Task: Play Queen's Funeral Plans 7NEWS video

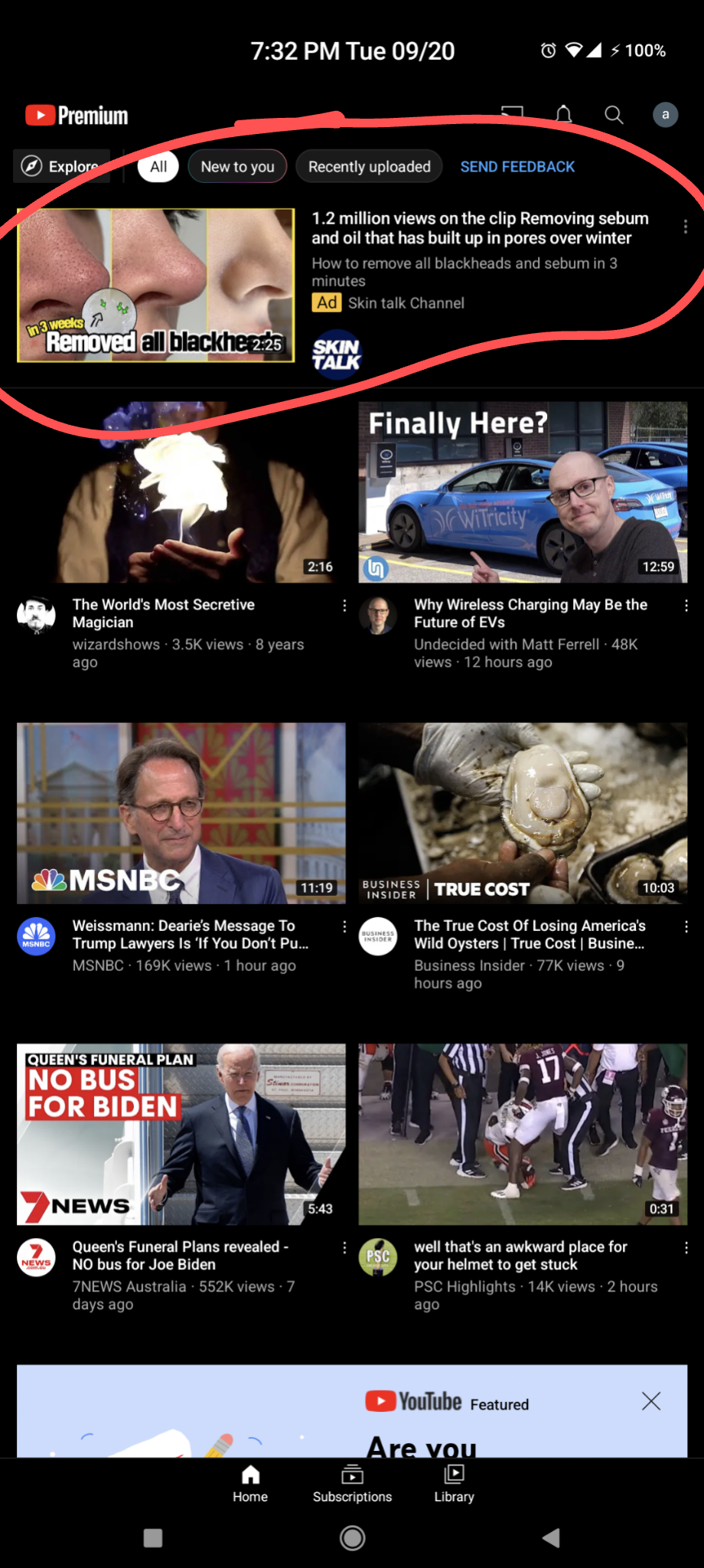Action: (x=181, y=1134)
